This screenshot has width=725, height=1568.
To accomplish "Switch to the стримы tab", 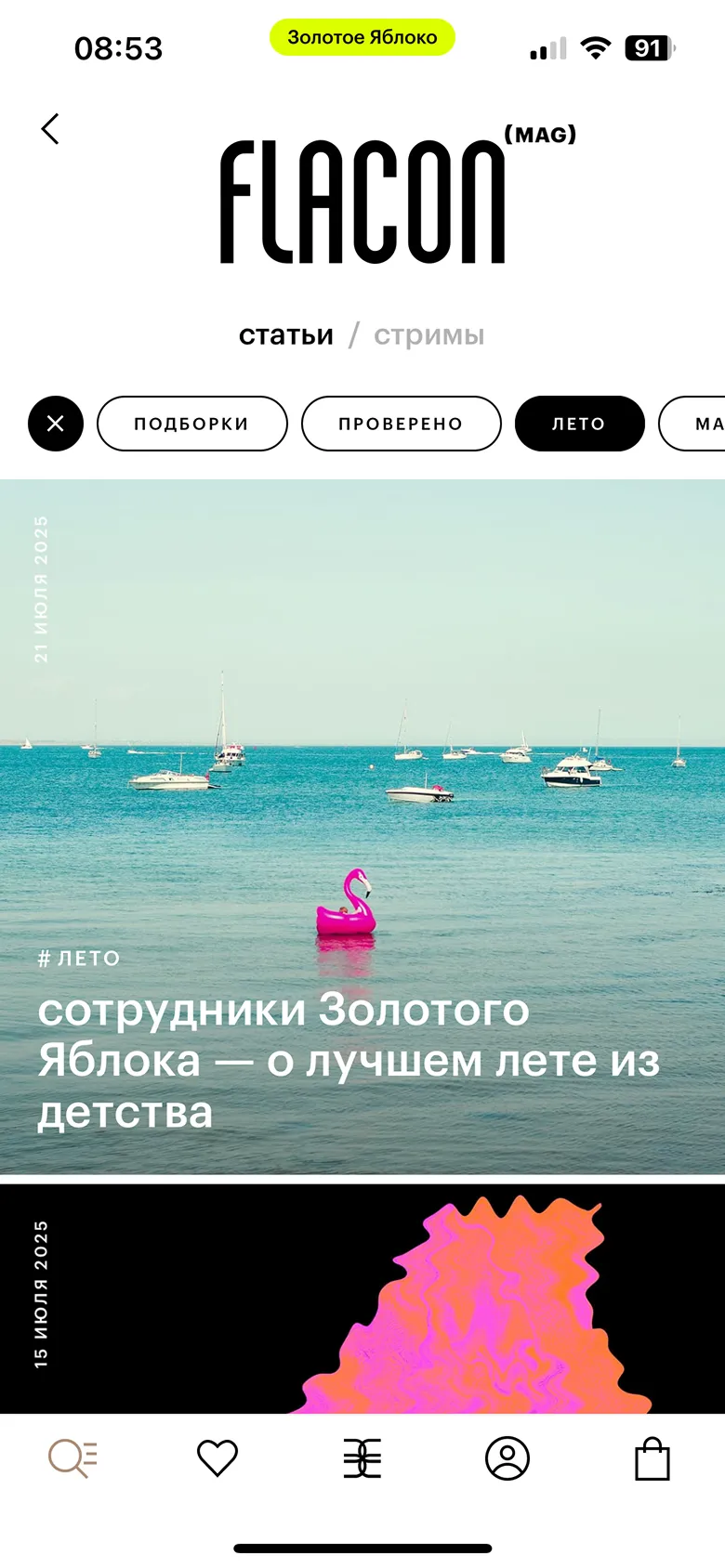I will (428, 334).
